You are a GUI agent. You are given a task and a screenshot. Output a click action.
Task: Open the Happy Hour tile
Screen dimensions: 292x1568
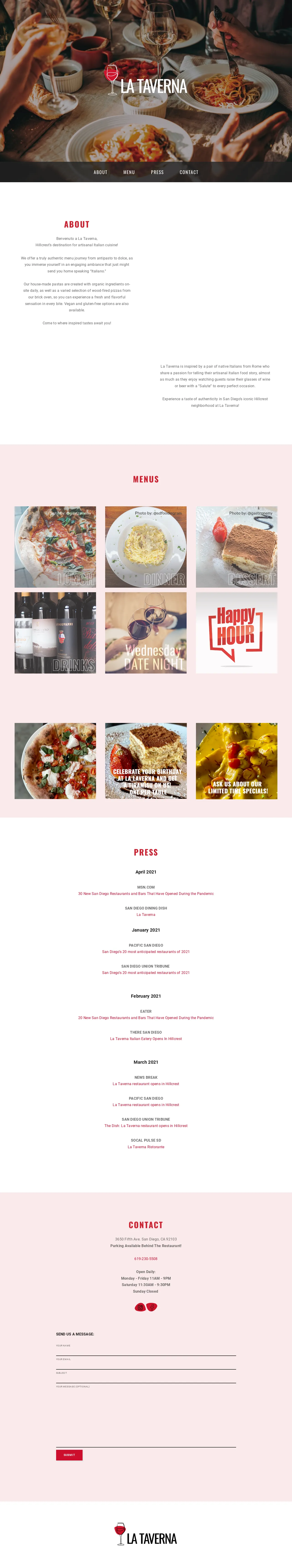point(237,633)
